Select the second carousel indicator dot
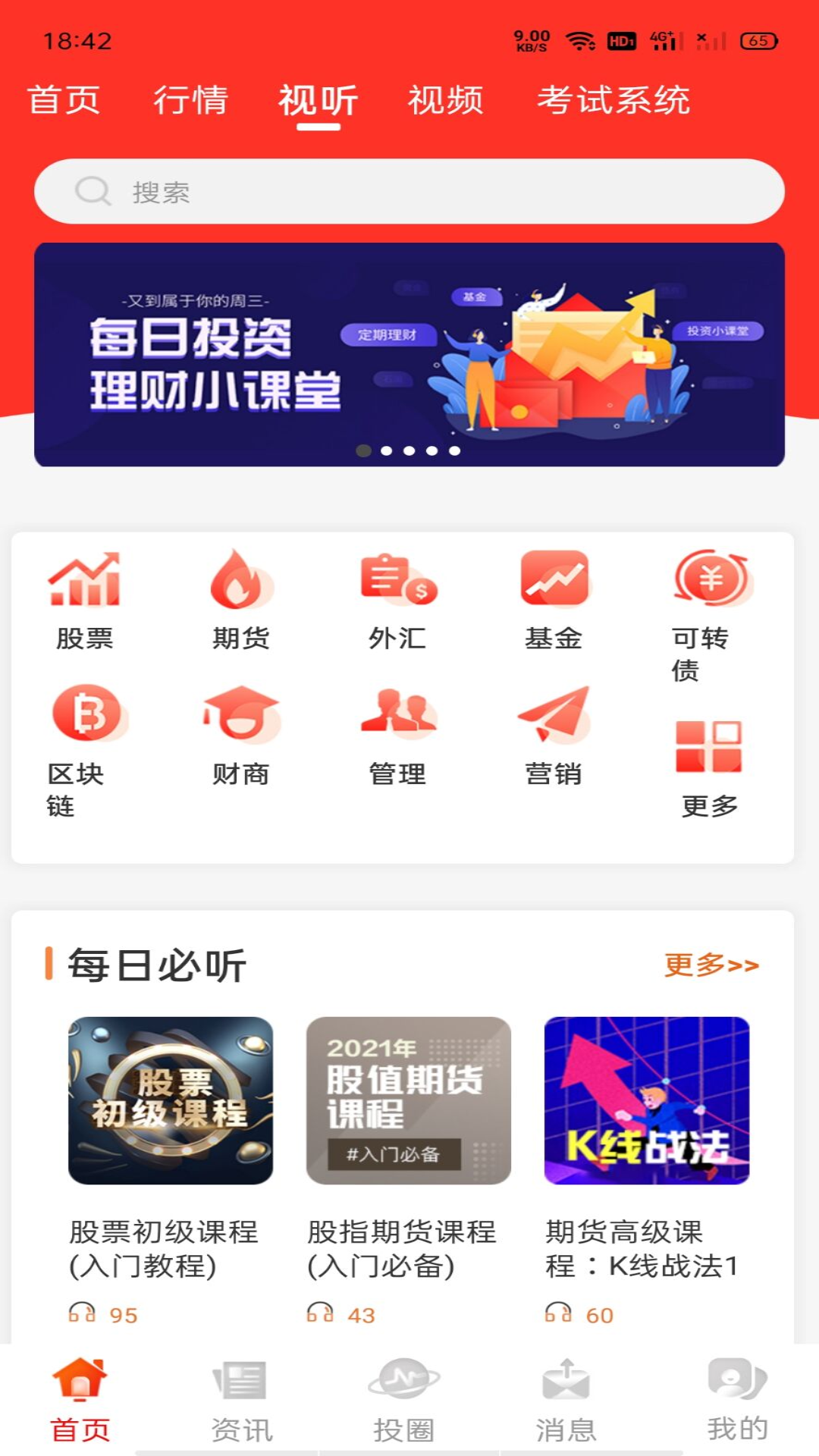Image resolution: width=819 pixels, height=1456 pixels. click(x=388, y=450)
